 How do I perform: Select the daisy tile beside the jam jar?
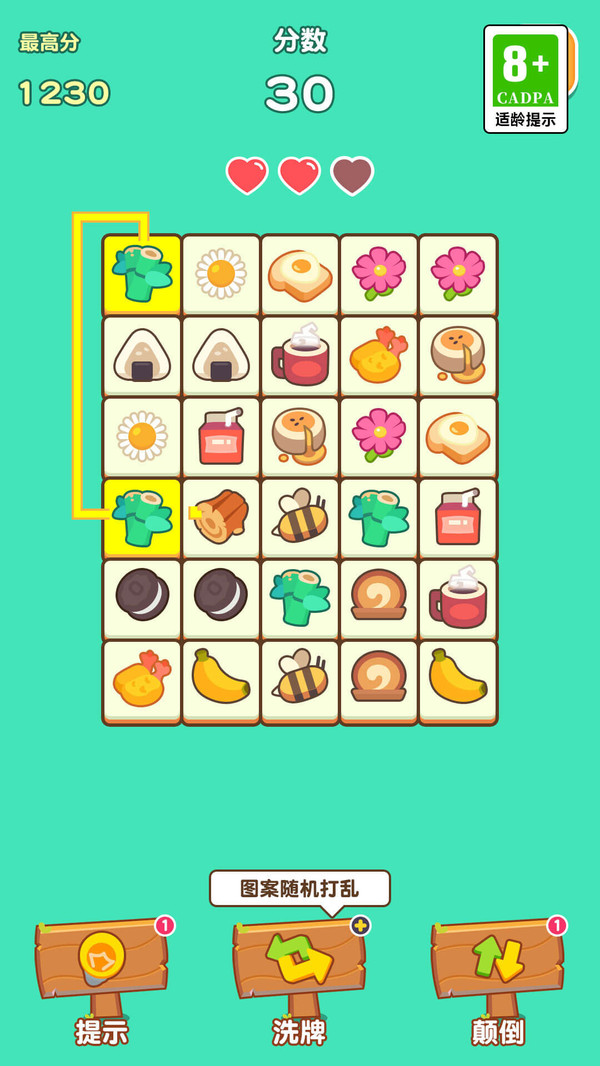pyautogui.click(x=142, y=437)
